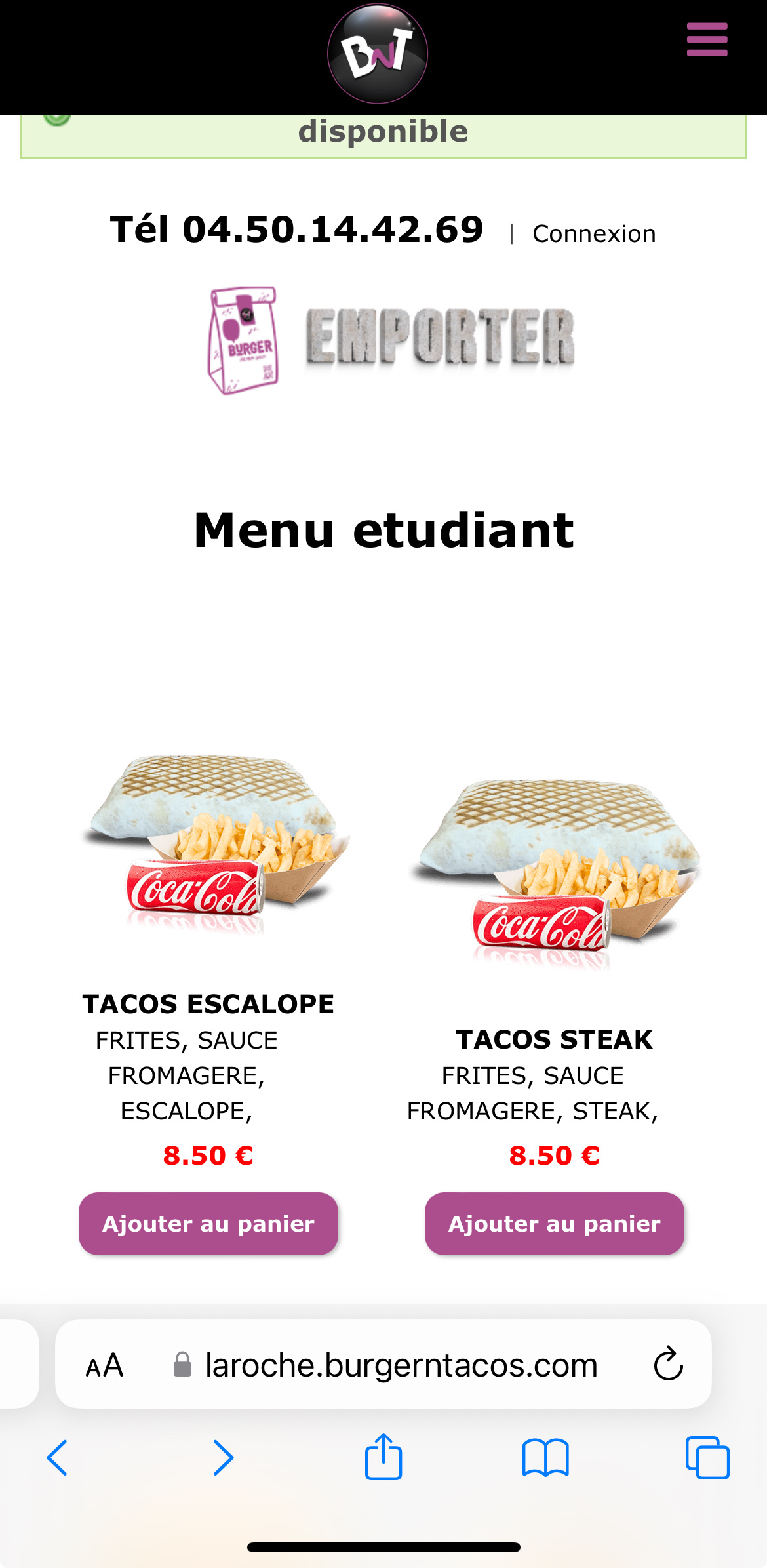767x1568 pixels.
Task: Share this page
Action: pyautogui.click(x=383, y=1457)
